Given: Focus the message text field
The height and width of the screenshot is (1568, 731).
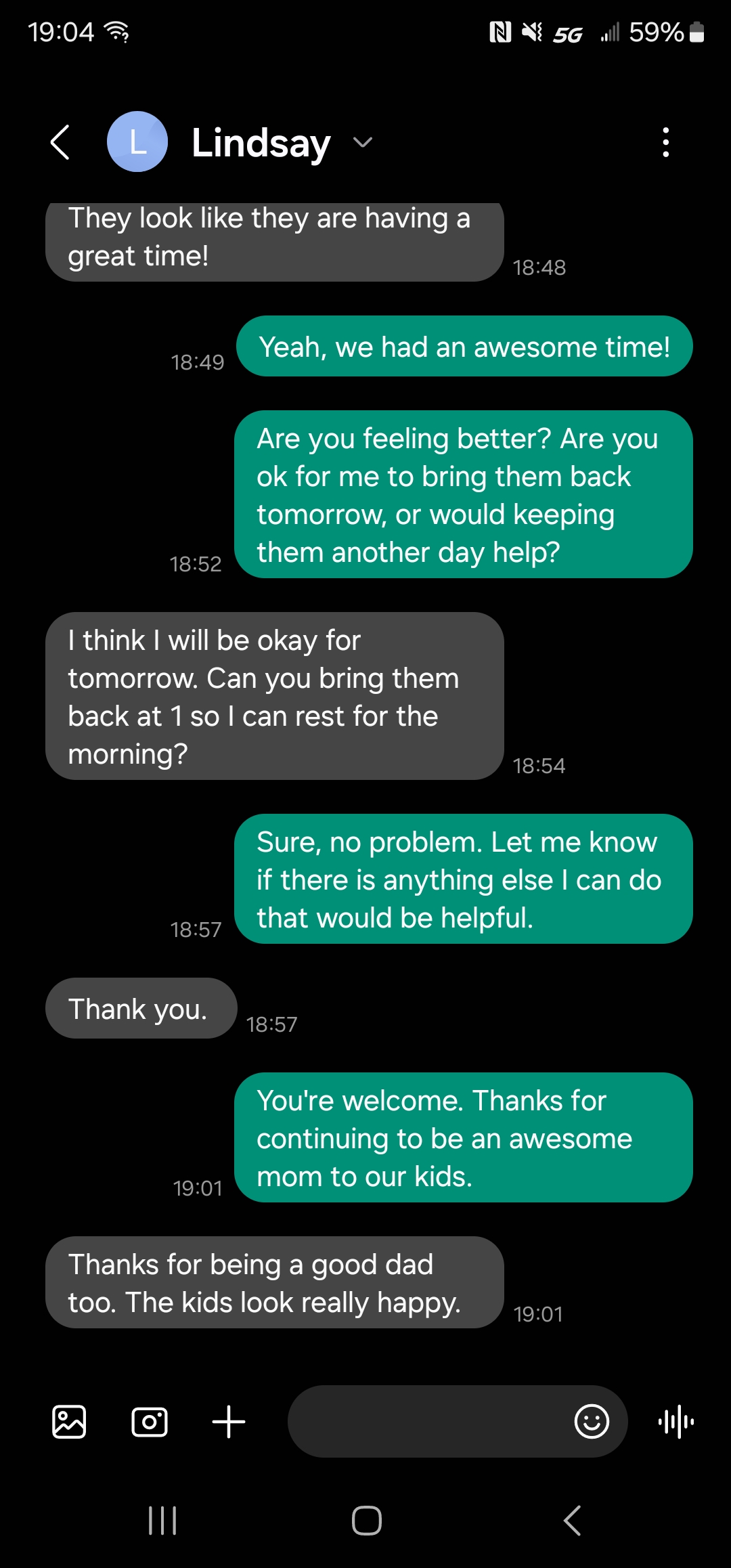Looking at the screenshot, I should click(426, 1421).
